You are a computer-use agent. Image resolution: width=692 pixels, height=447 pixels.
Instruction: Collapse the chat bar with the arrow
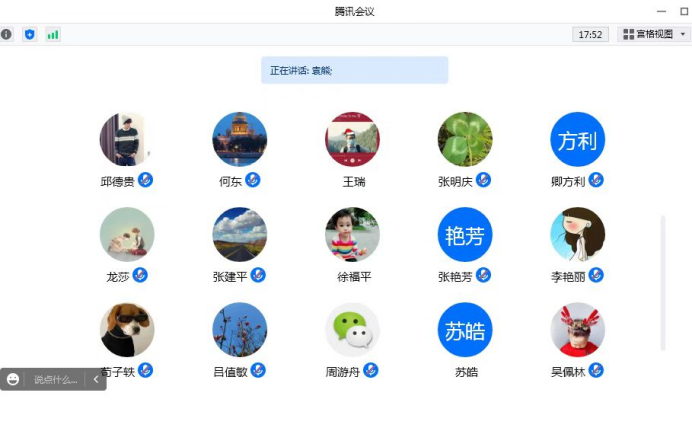96,380
